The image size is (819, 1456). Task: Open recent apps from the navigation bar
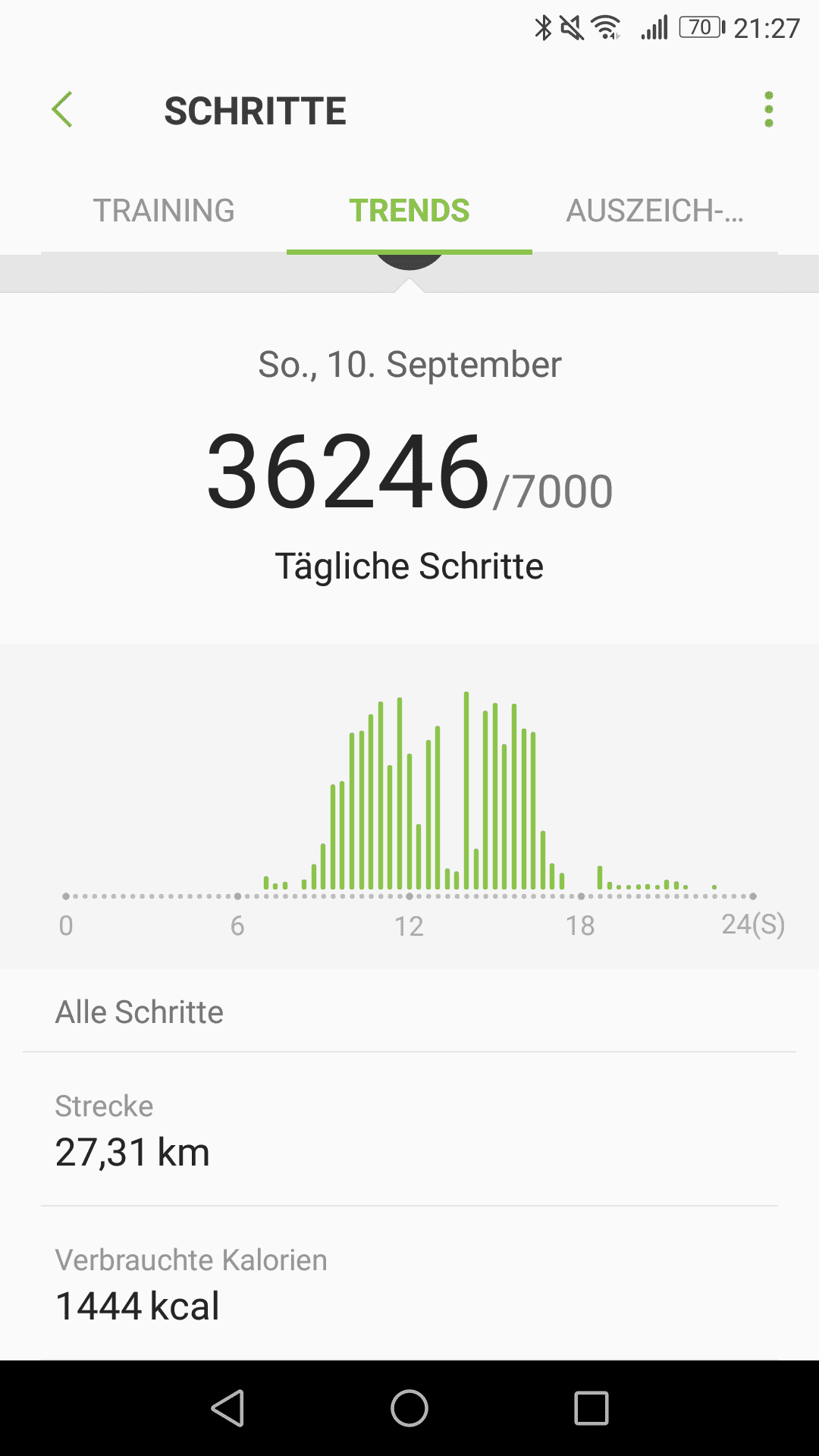(x=591, y=1408)
